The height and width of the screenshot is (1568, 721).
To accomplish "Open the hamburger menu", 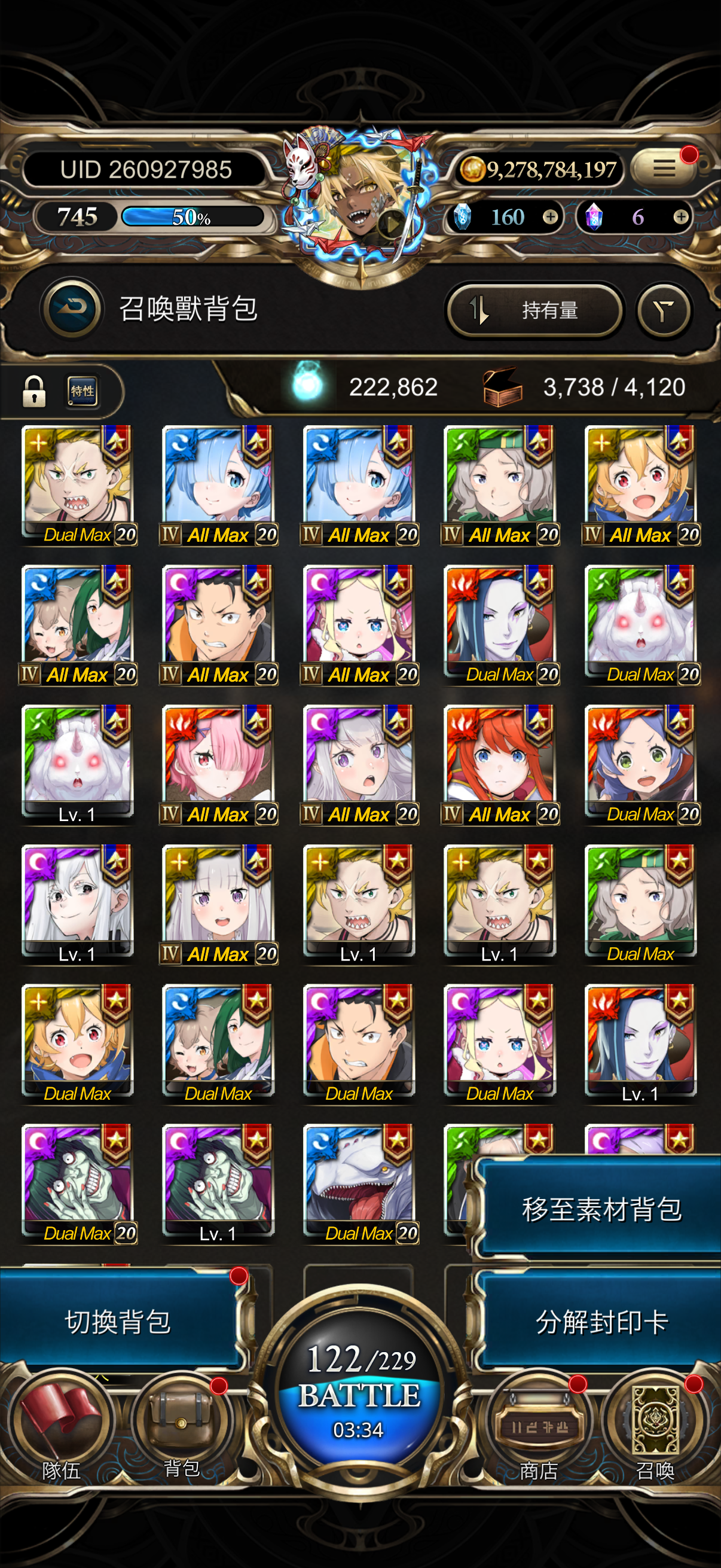I will (663, 168).
